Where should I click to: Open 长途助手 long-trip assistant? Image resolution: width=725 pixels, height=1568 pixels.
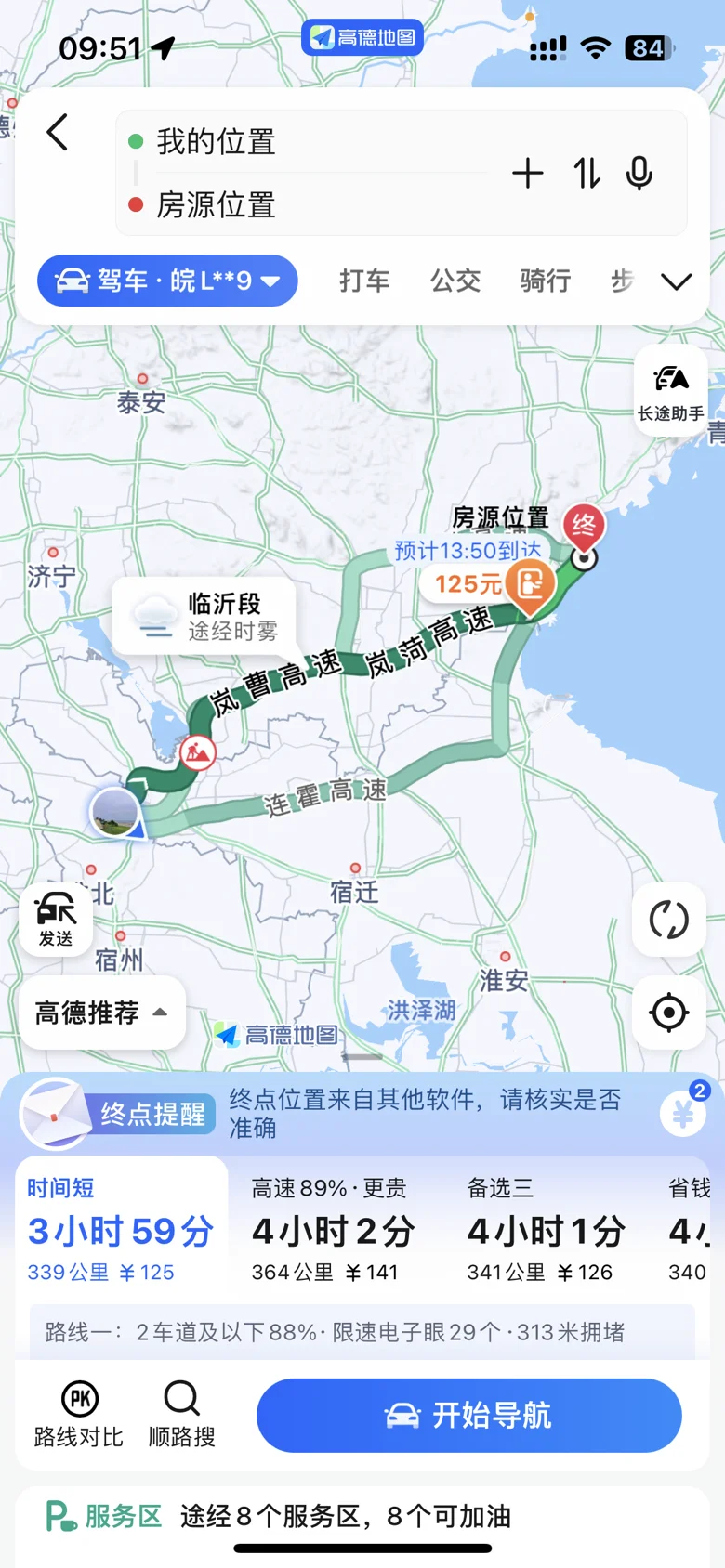pos(670,390)
